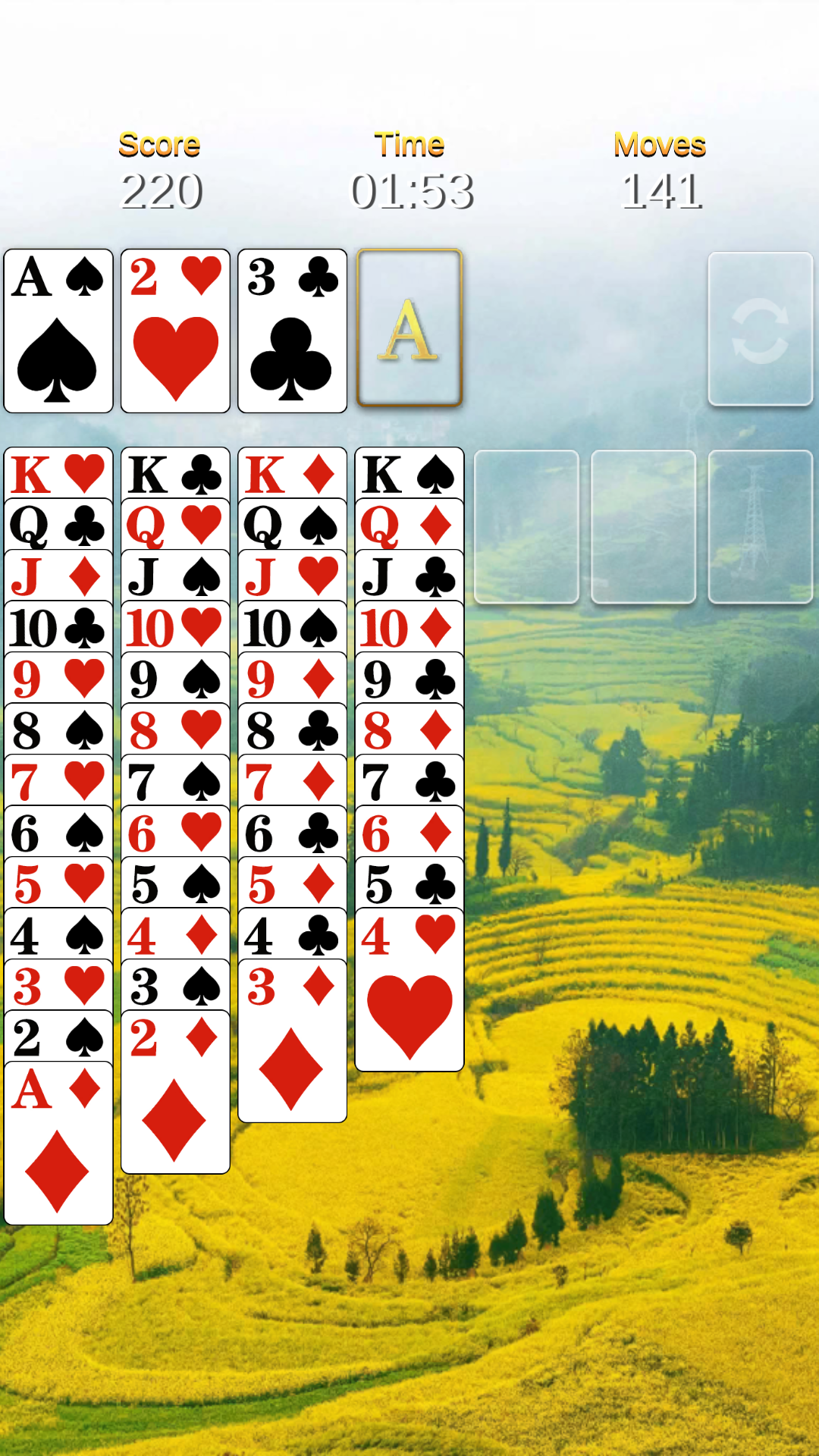Tap the five of clubs card

pos(409,883)
